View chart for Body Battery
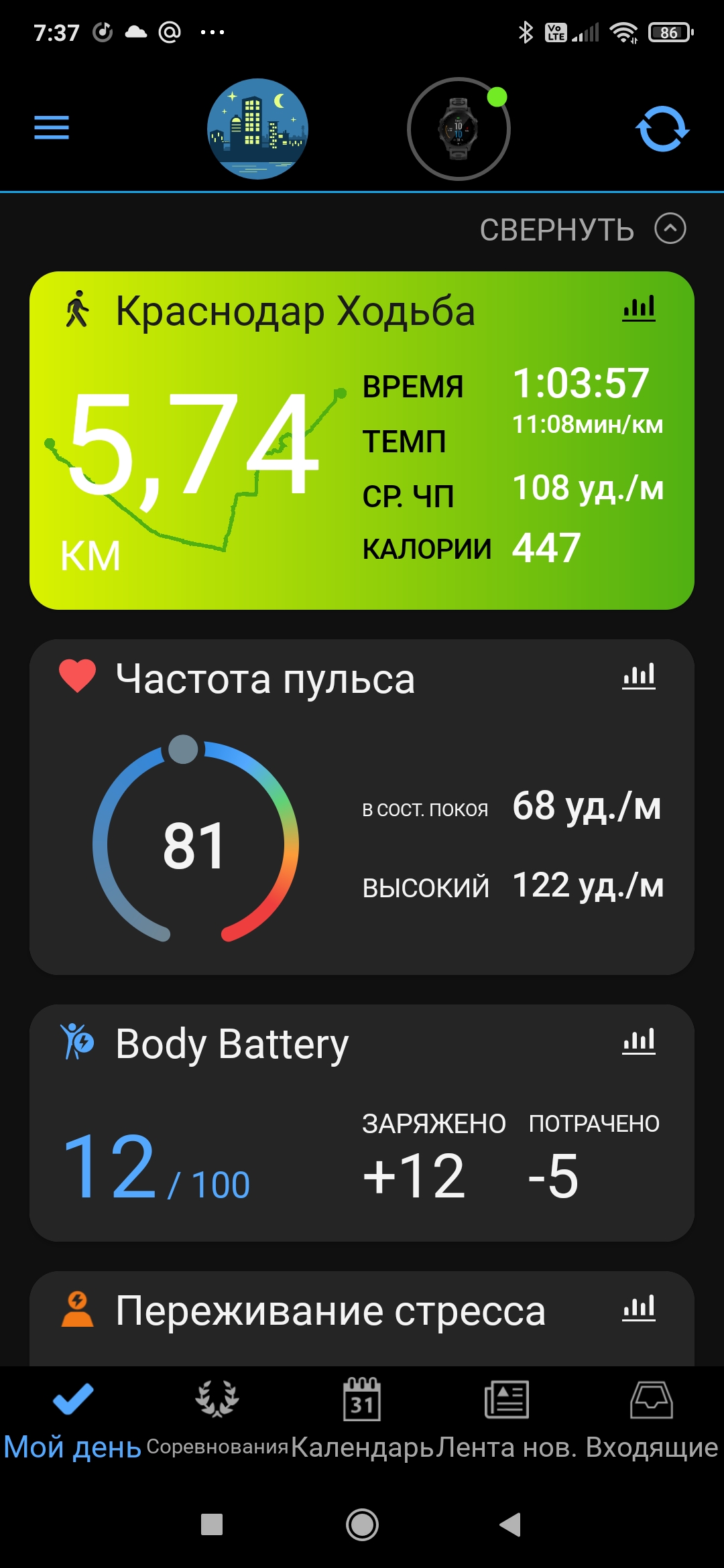The height and width of the screenshot is (1568, 724). click(x=638, y=1041)
